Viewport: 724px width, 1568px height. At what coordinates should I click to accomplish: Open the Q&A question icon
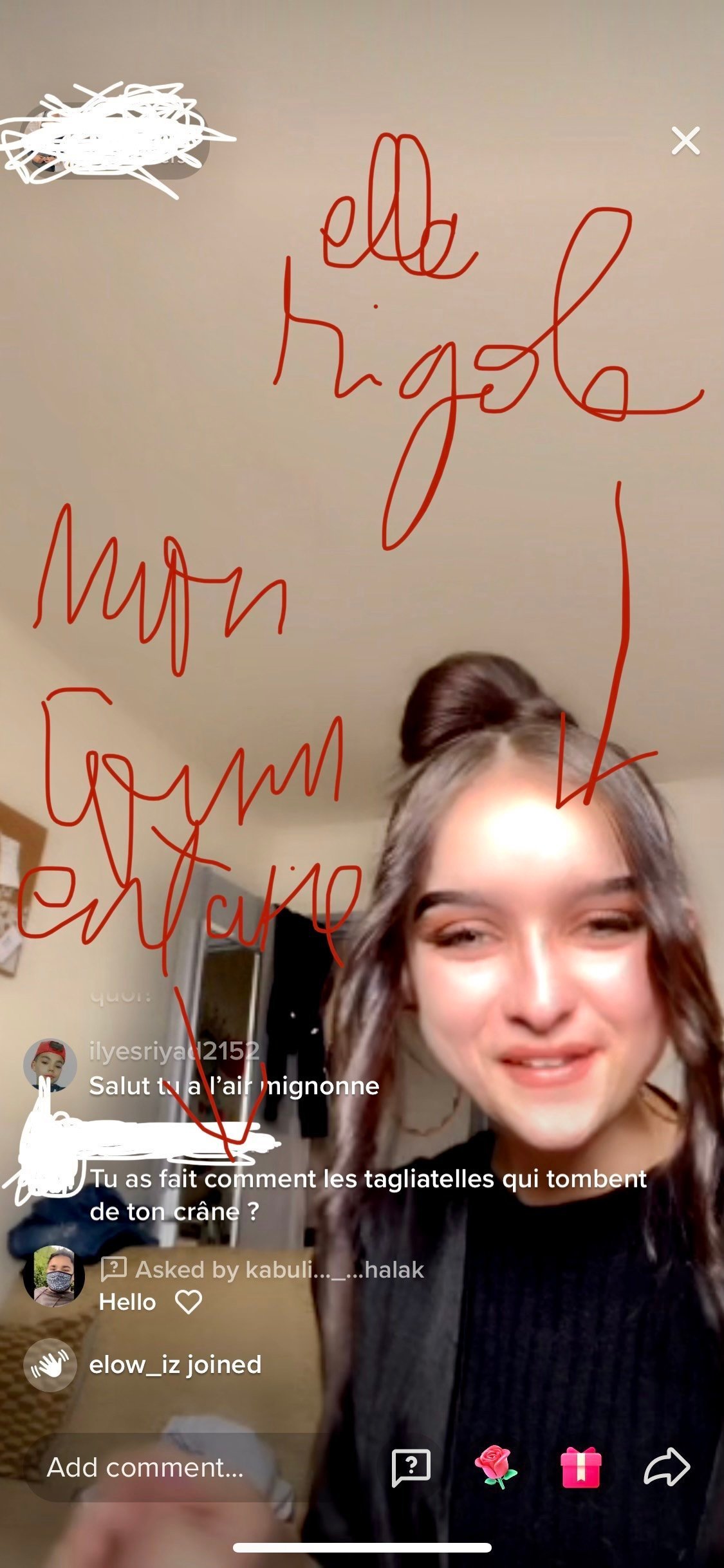(411, 1468)
